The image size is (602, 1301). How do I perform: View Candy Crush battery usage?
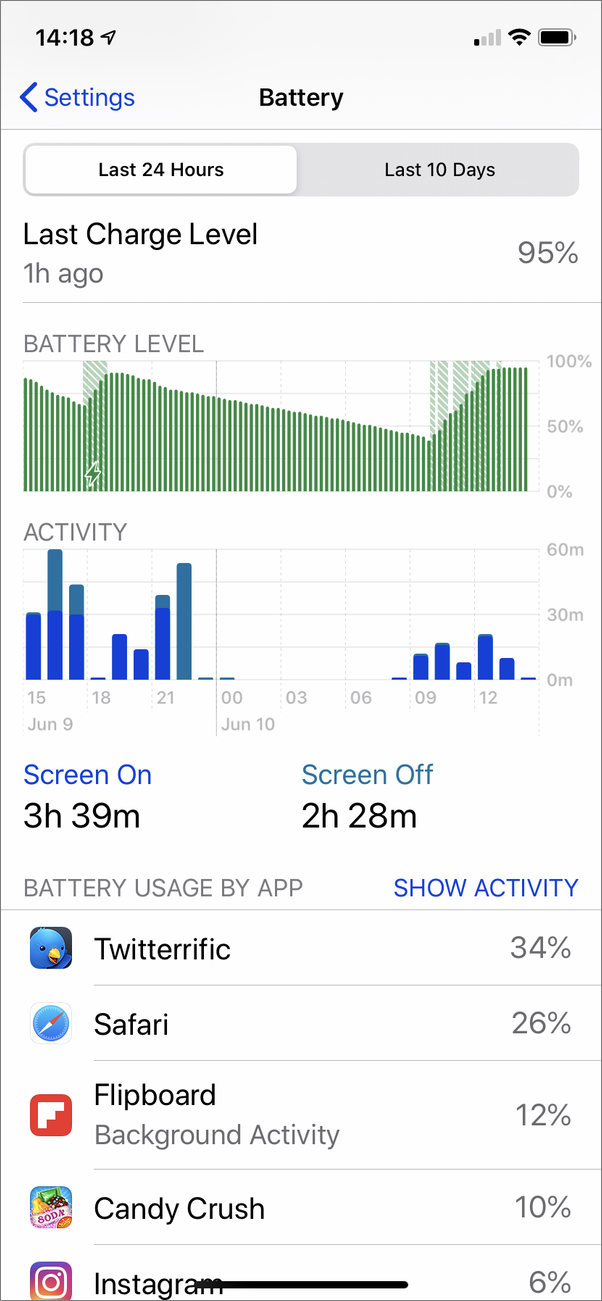(x=301, y=1208)
